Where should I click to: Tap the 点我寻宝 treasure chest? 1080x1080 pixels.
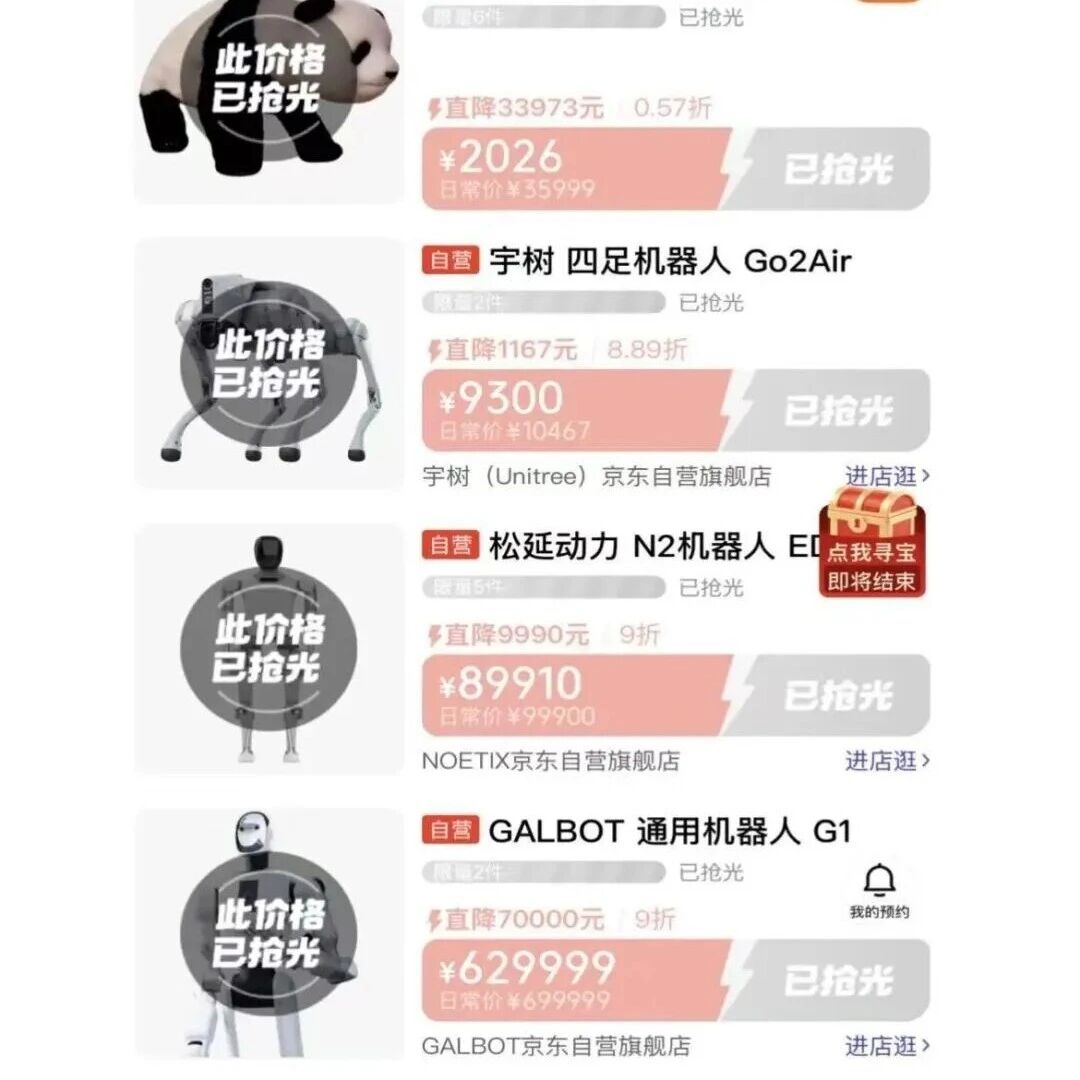coord(872,540)
